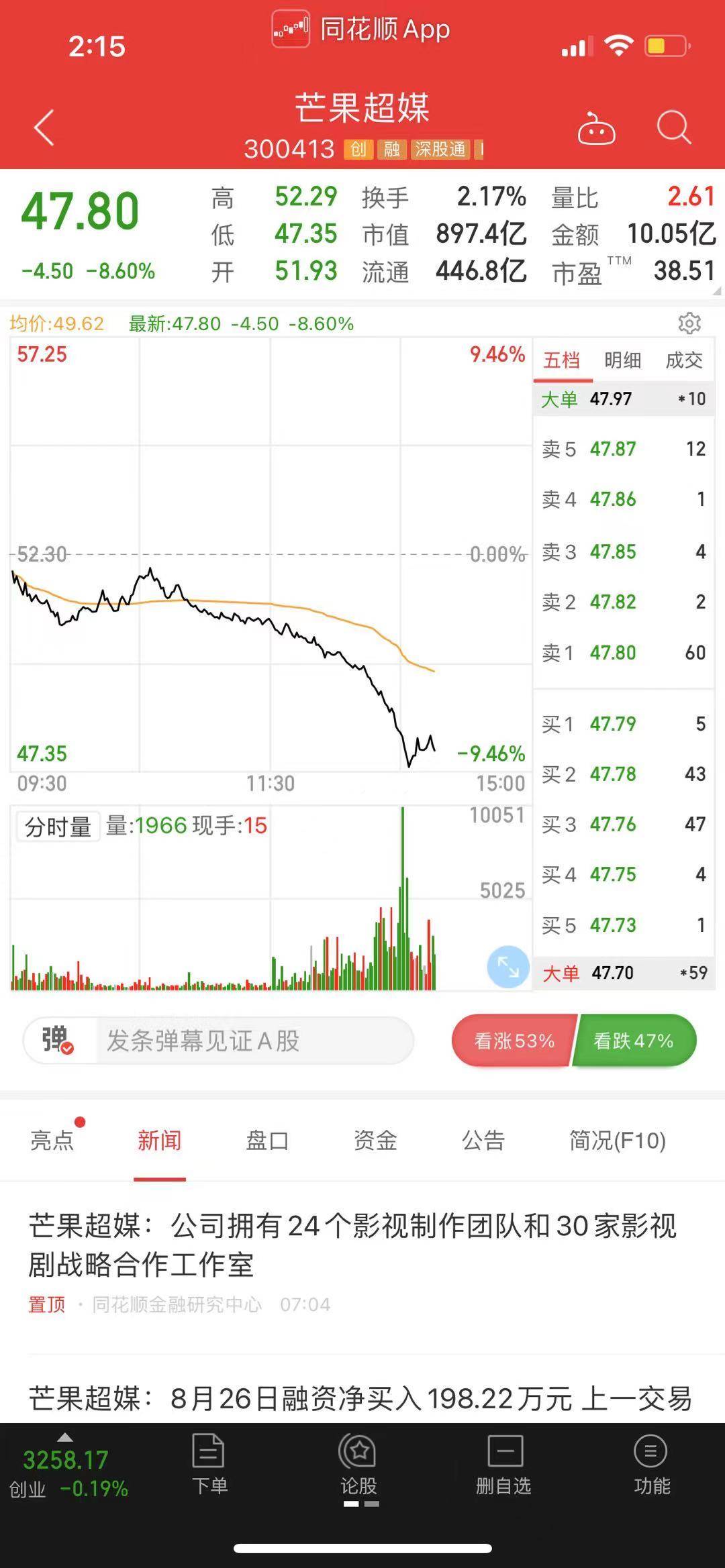Open the robot assistant icon

[596, 129]
